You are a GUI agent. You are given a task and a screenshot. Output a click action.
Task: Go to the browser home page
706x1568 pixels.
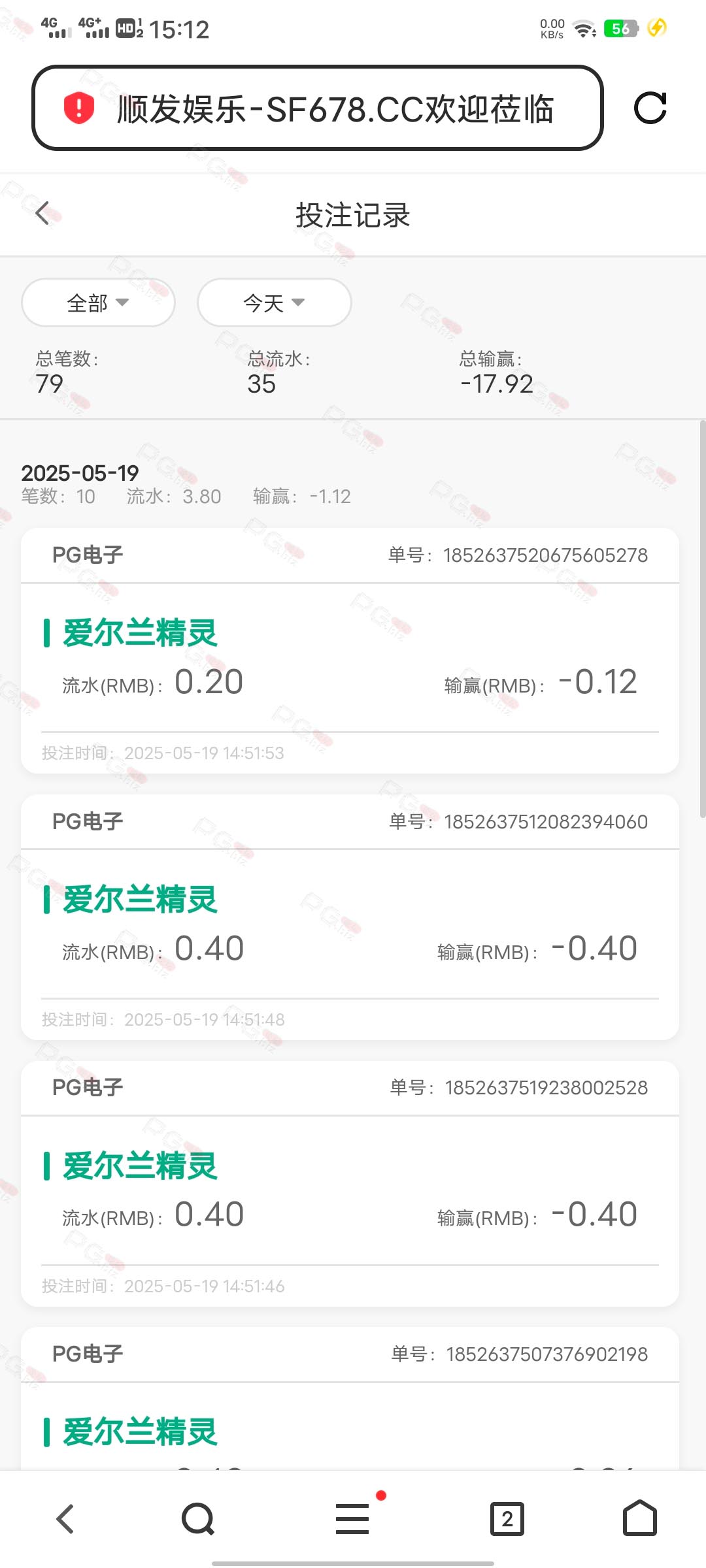click(640, 1518)
